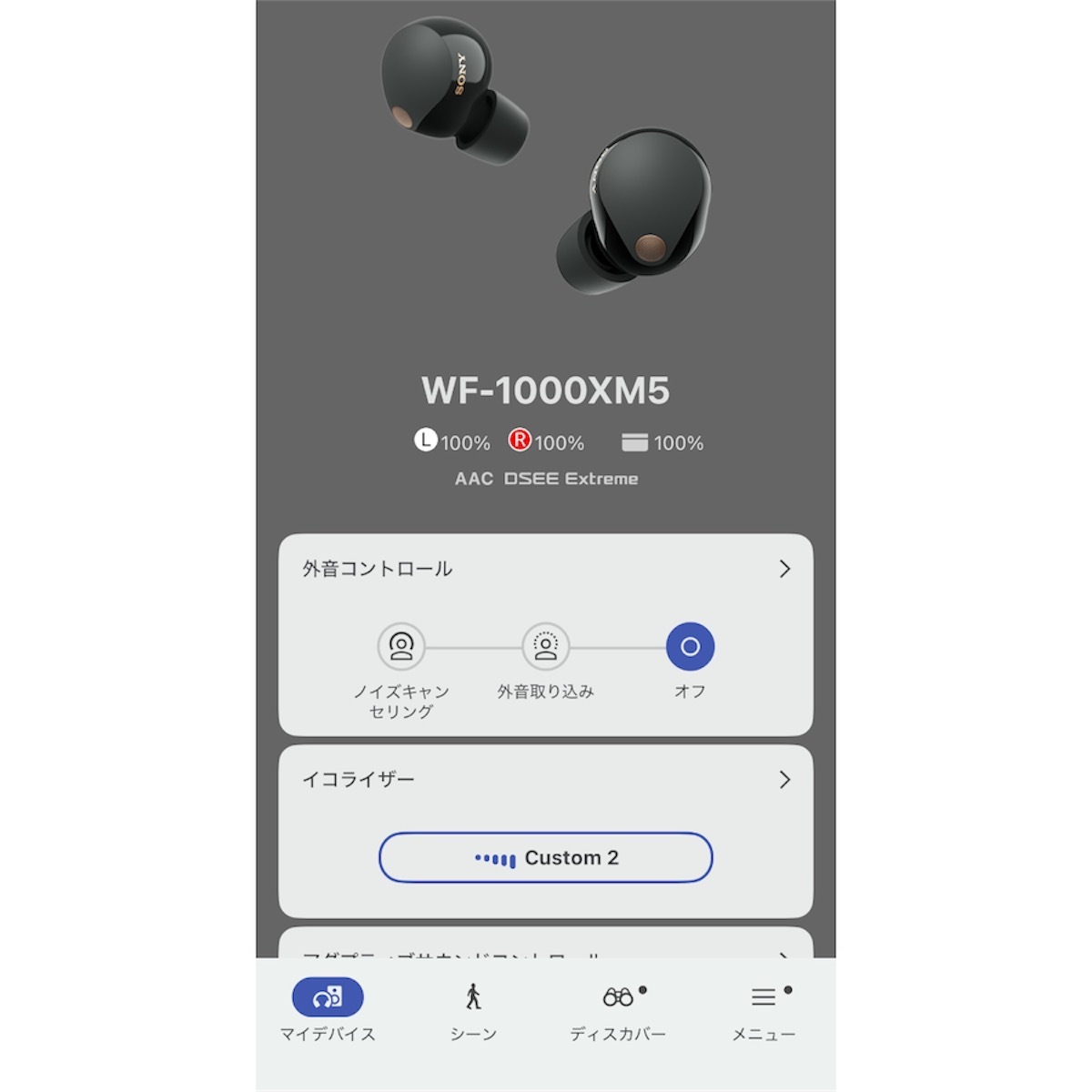Select the オフ sound control option
The image size is (1092, 1092).
(690, 647)
